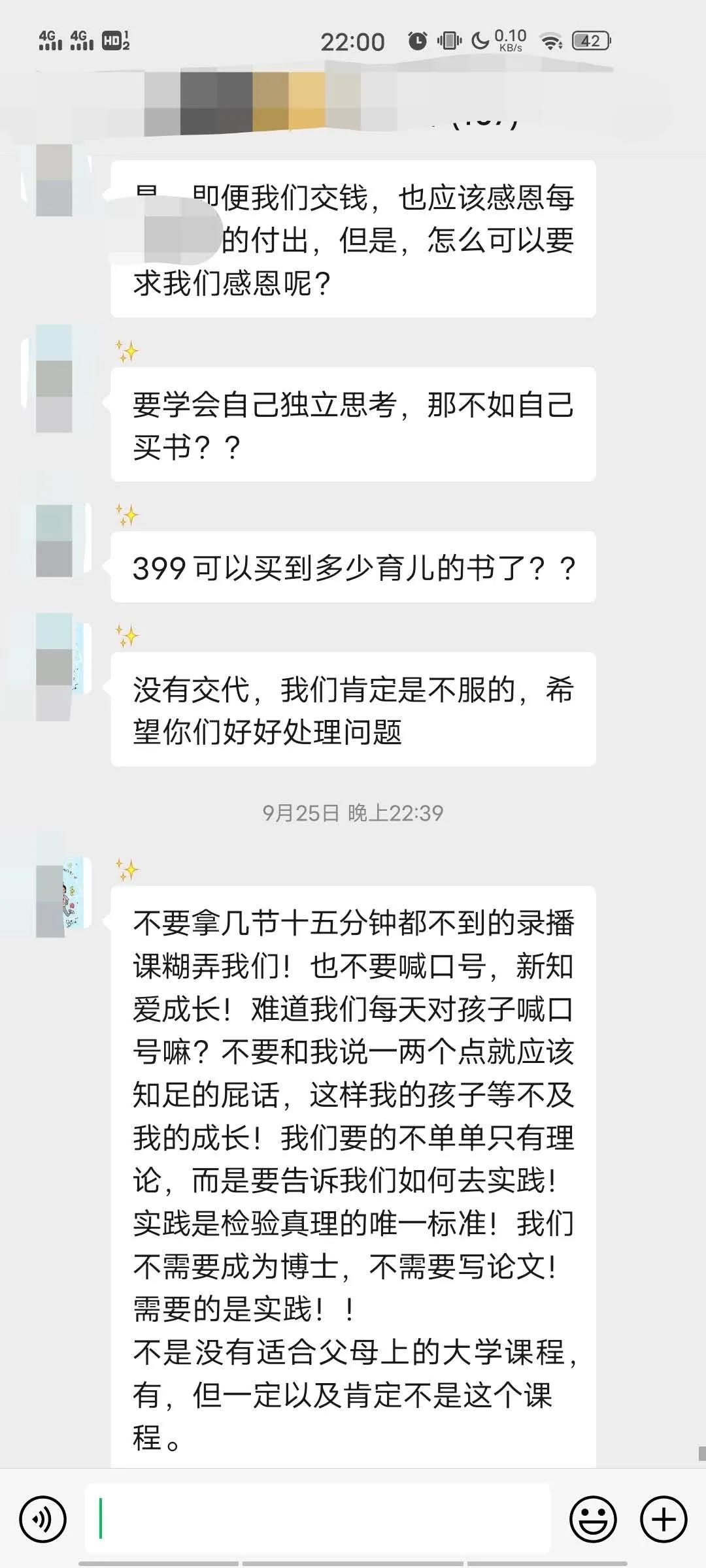View profile of sender of 没有交代 message
The width and height of the screenshot is (706, 1568).
pyautogui.click(x=55, y=666)
